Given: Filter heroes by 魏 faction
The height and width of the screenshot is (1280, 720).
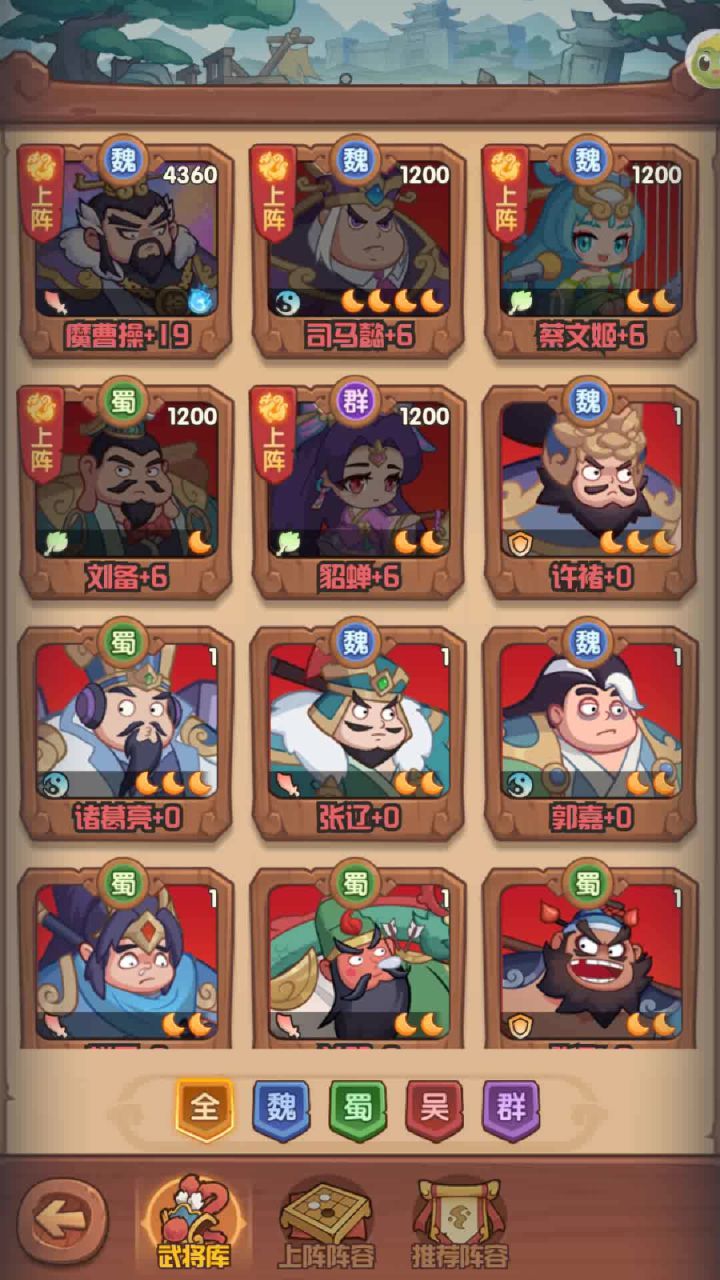Looking at the screenshot, I should point(281,1108).
